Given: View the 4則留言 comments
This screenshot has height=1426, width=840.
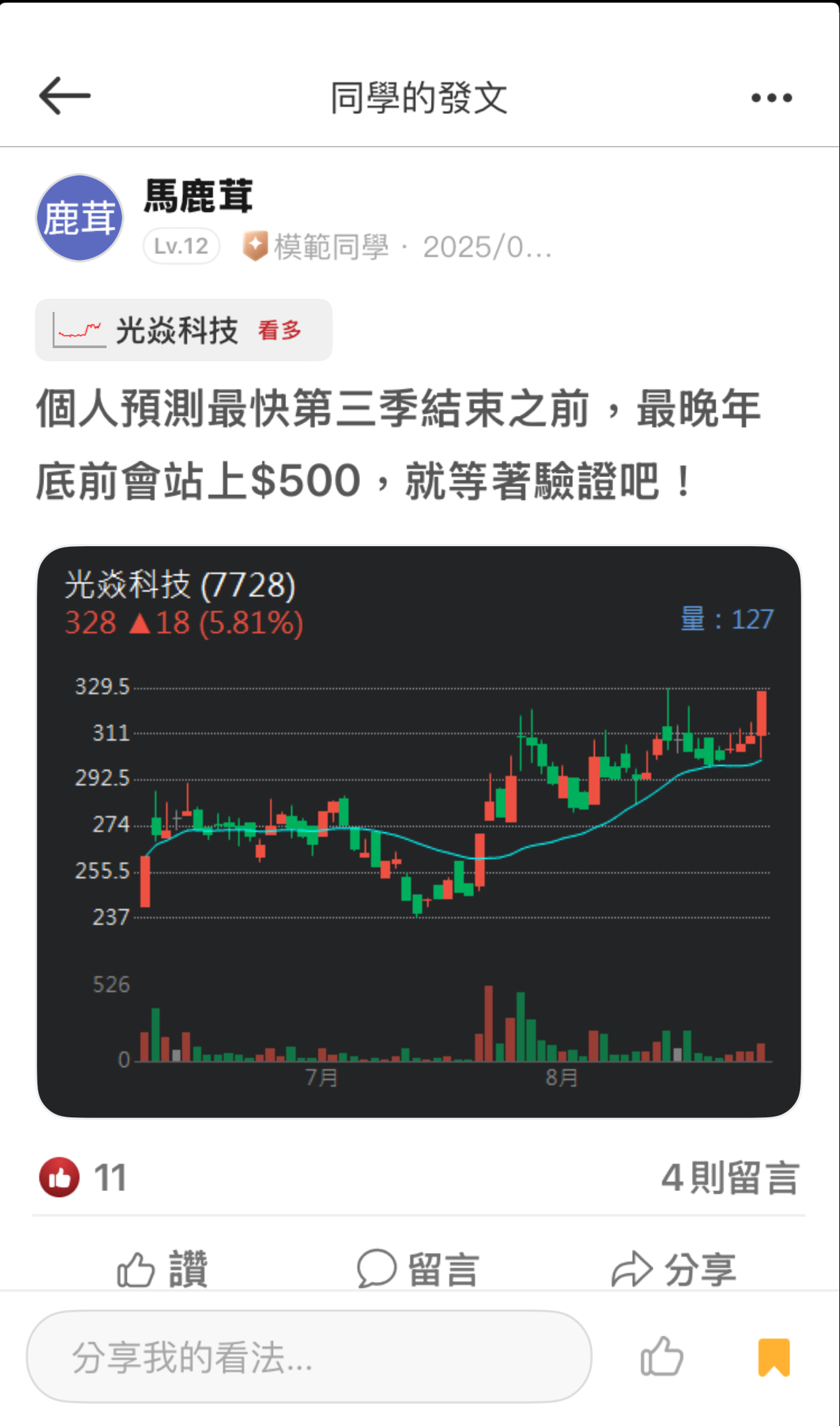Looking at the screenshot, I should click(730, 1177).
